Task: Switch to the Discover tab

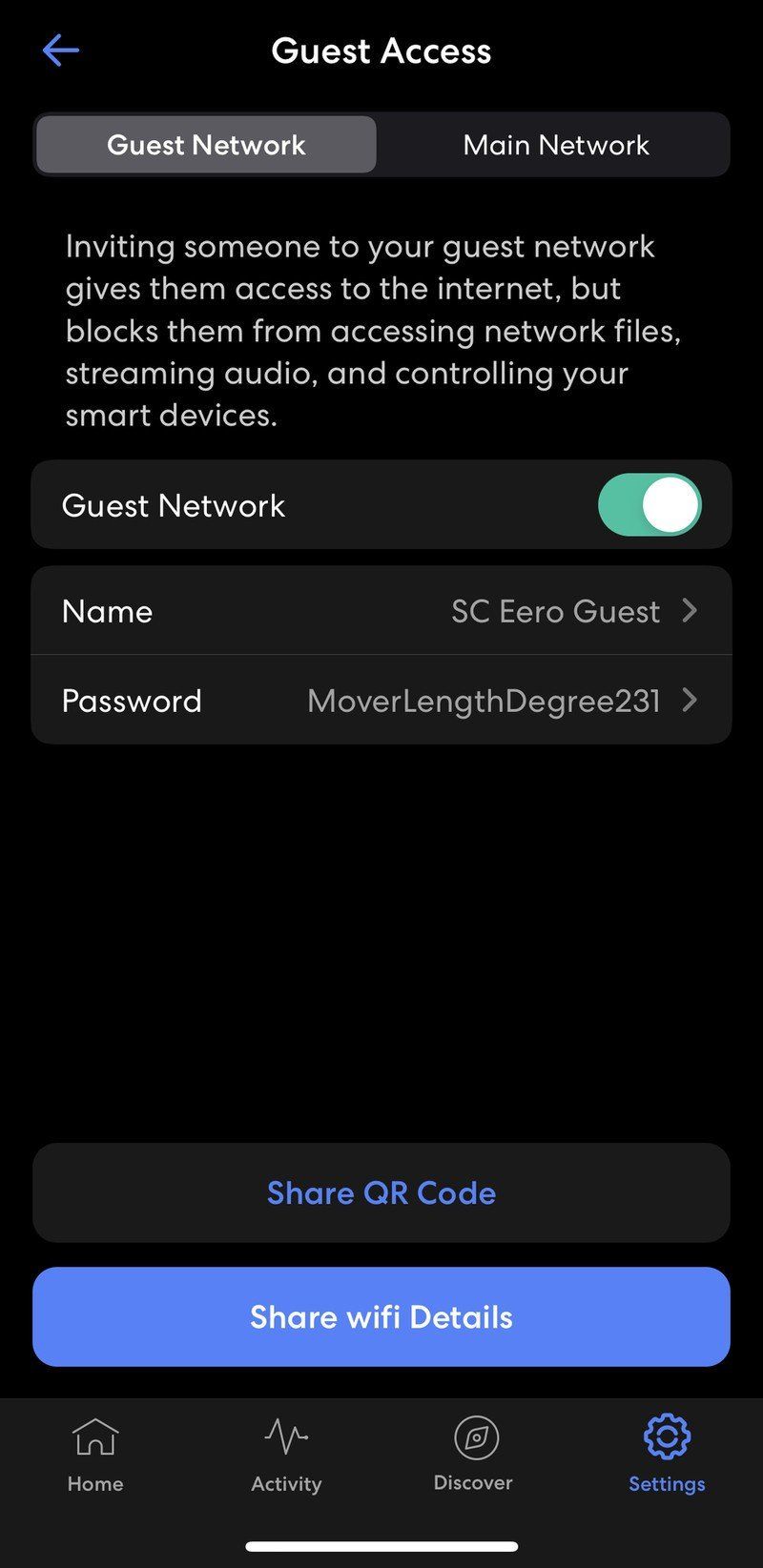Action: point(474,1455)
